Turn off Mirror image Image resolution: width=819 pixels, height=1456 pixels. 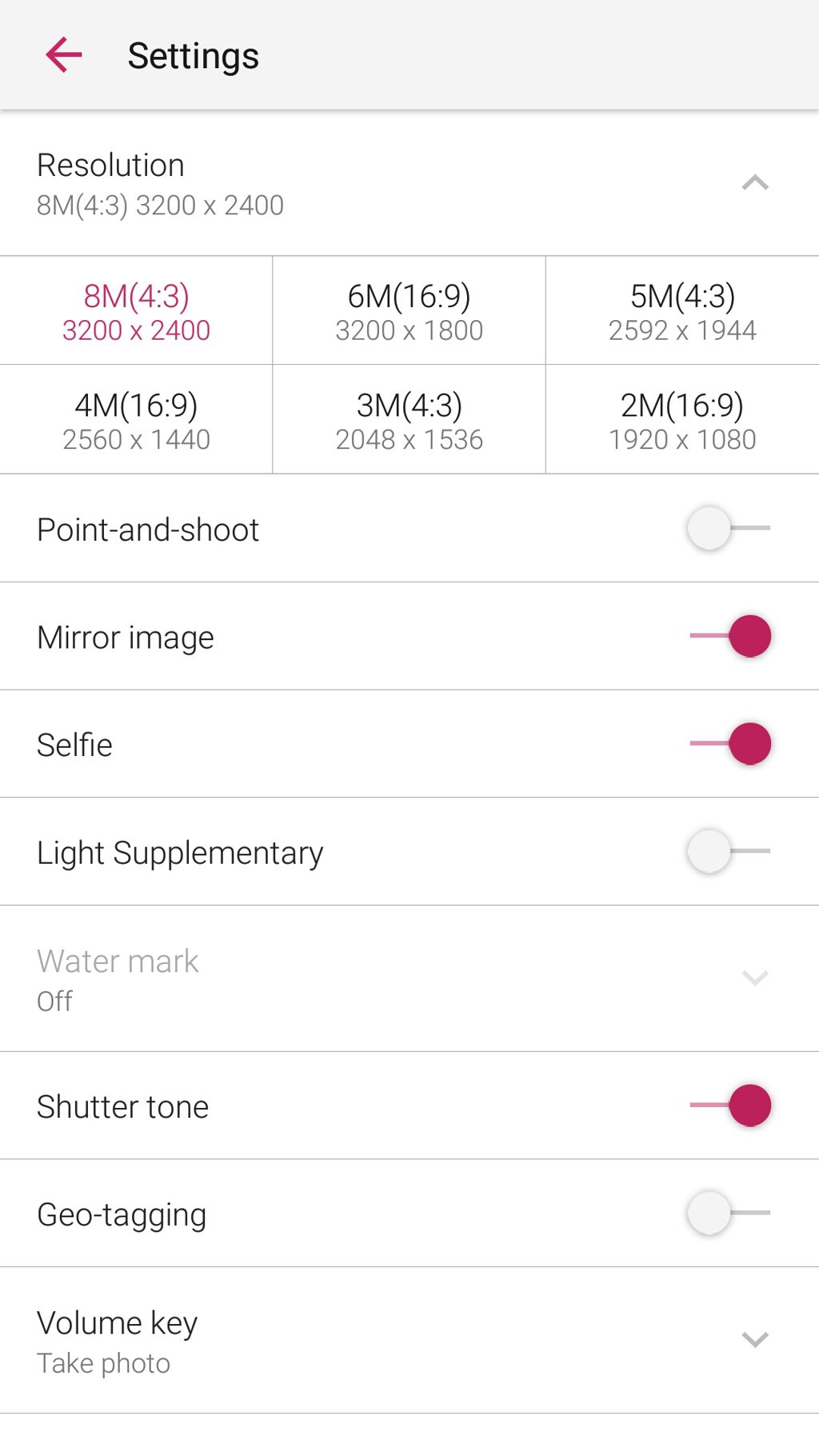(729, 636)
